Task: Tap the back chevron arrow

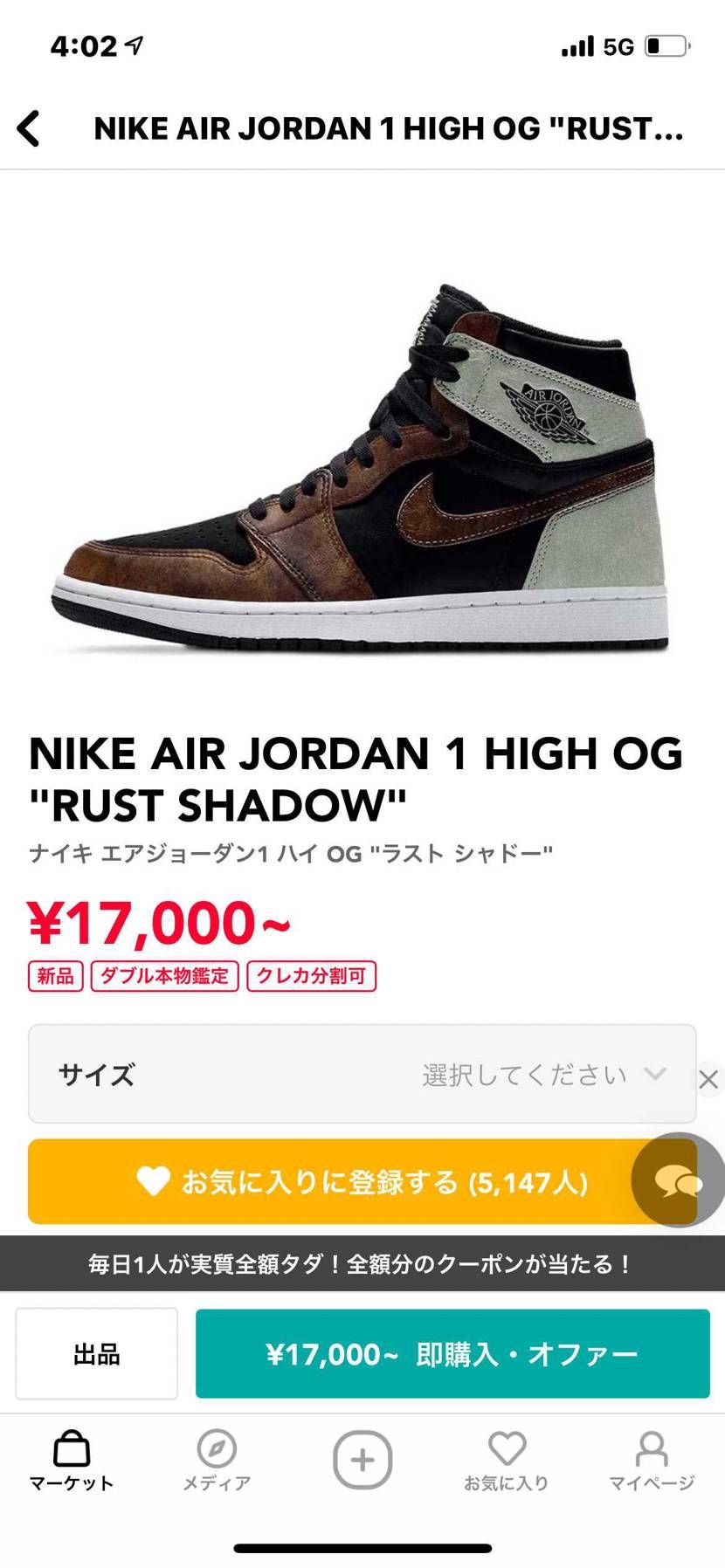Action: coord(31,127)
